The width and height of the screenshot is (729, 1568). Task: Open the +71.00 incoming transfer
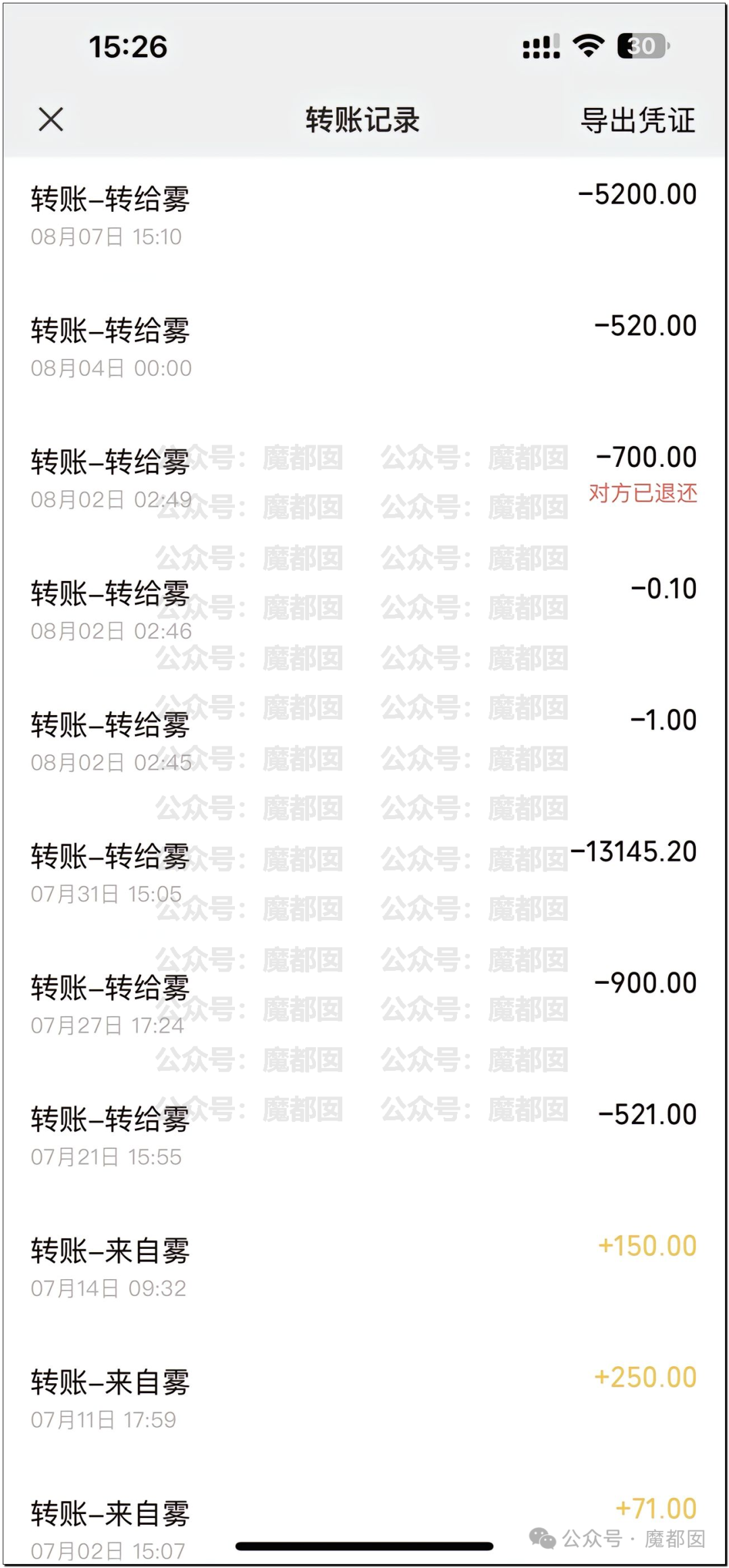[364, 1526]
